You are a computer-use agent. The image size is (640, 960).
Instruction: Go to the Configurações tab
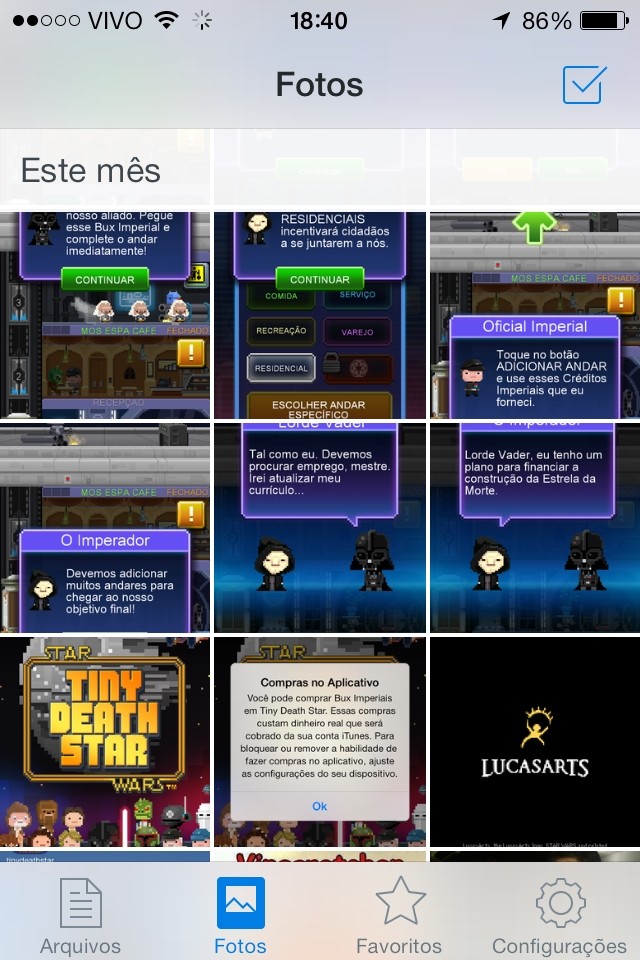point(559,915)
